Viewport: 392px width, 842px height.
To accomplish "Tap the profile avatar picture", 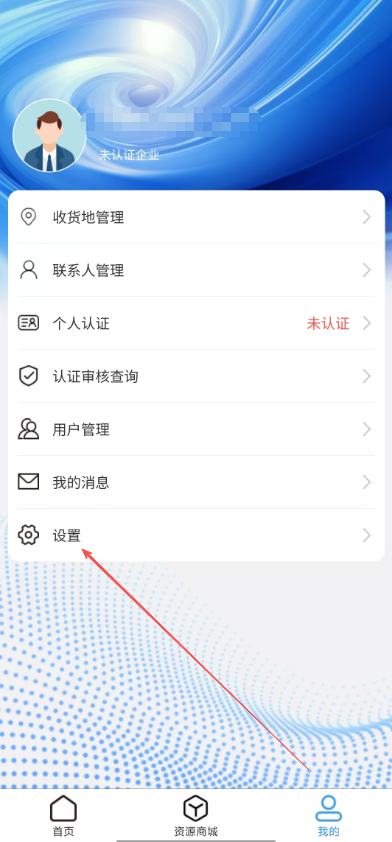I will [49, 135].
